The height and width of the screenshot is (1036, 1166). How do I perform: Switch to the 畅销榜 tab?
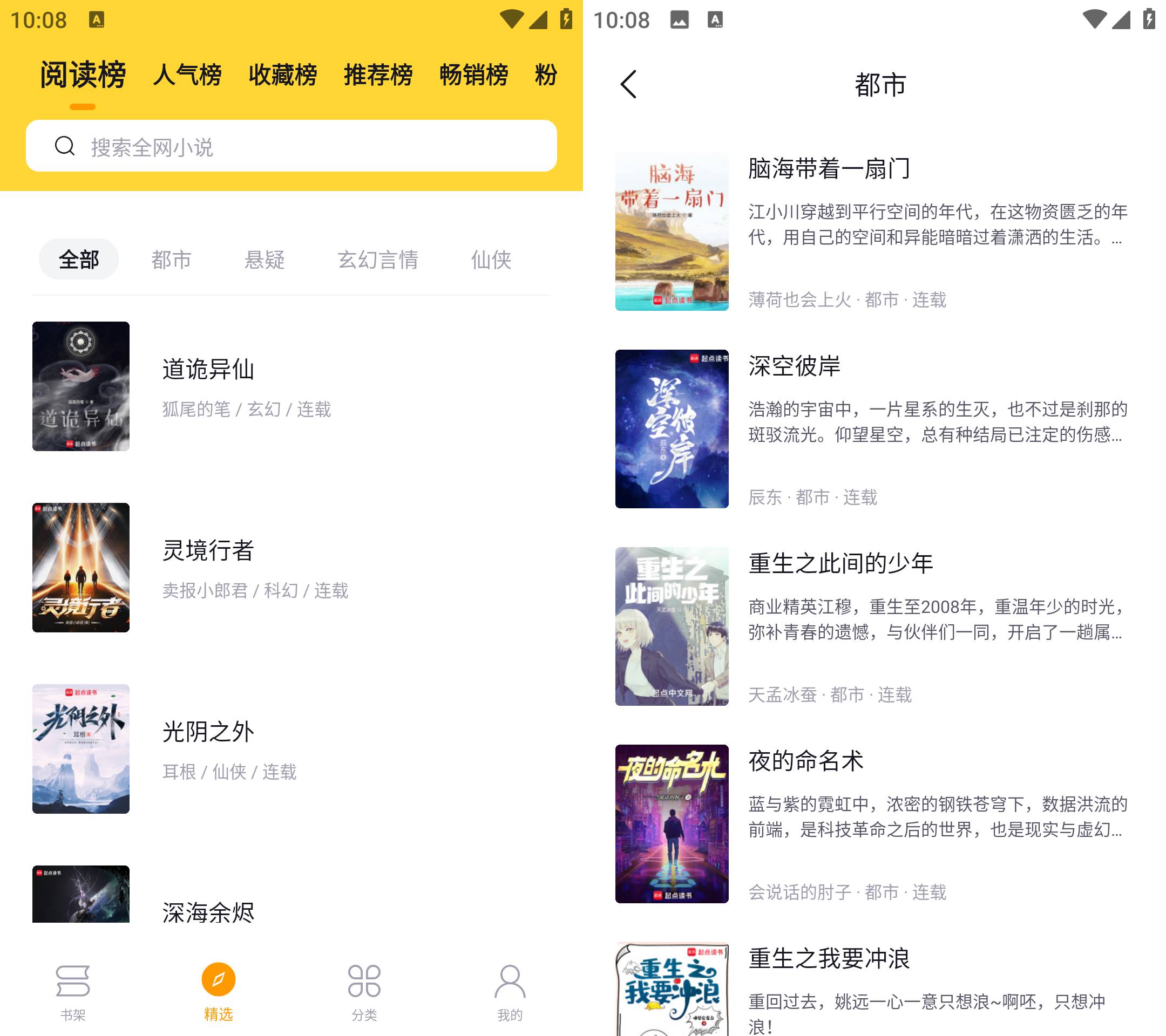[x=473, y=75]
